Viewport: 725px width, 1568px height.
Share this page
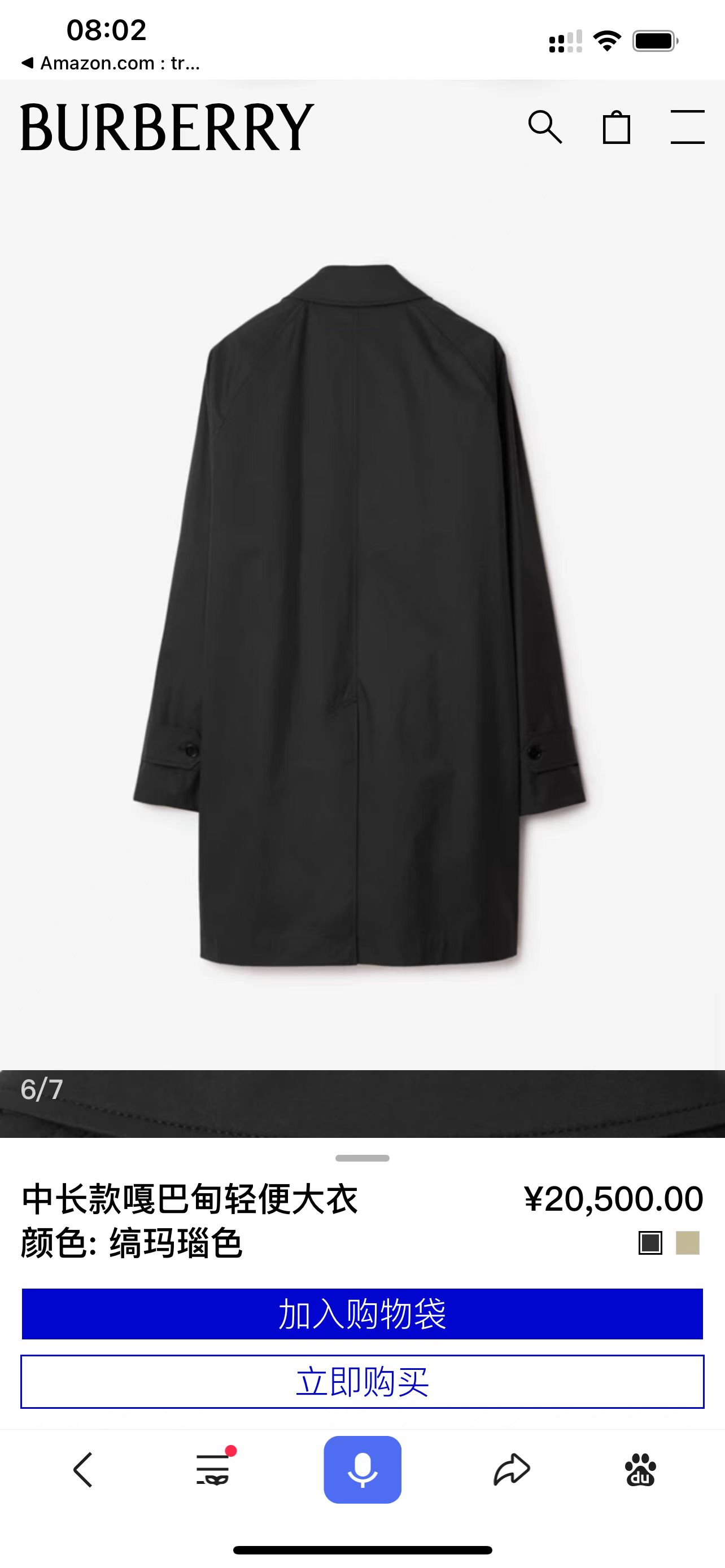coord(512,1470)
